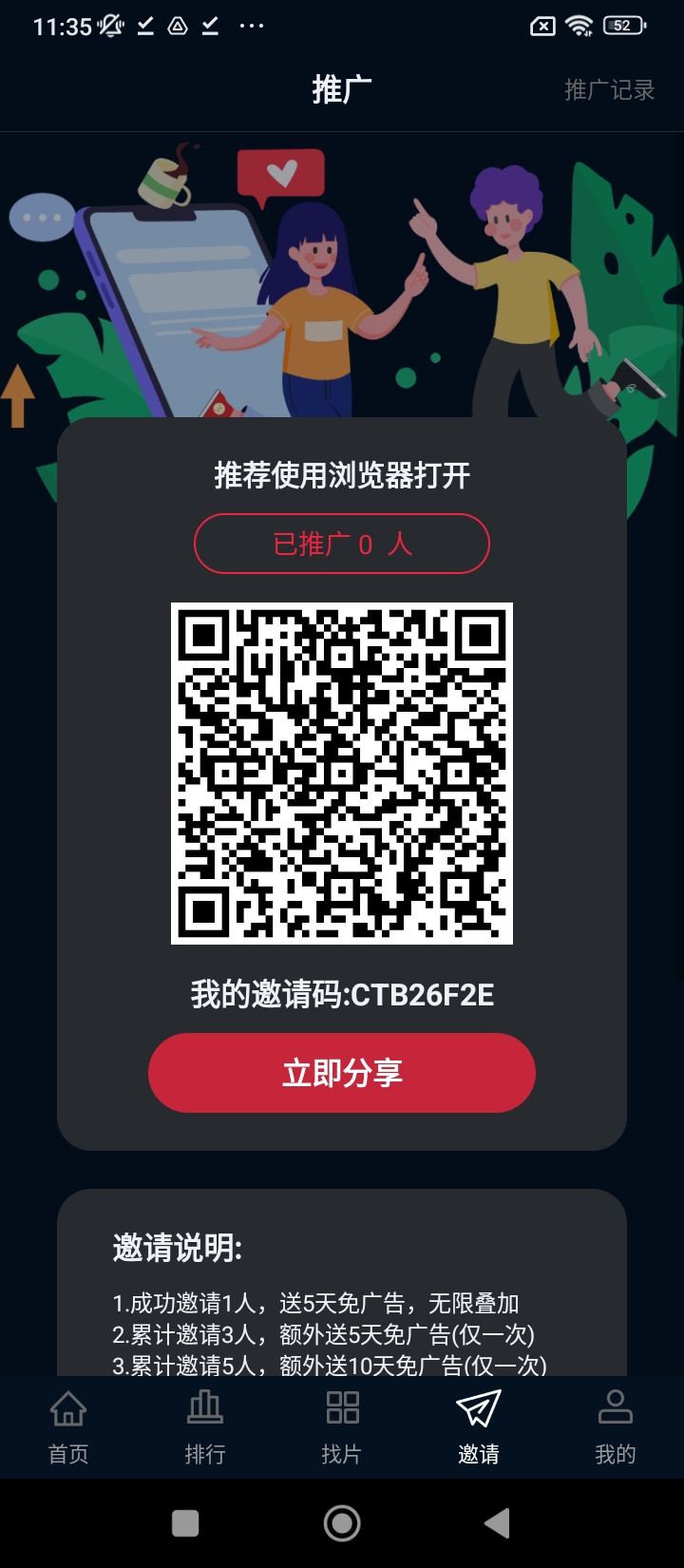This screenshot has width=684, height=1568.
Task: Select the 邀请 invite tab
Action: point(479,1425)
